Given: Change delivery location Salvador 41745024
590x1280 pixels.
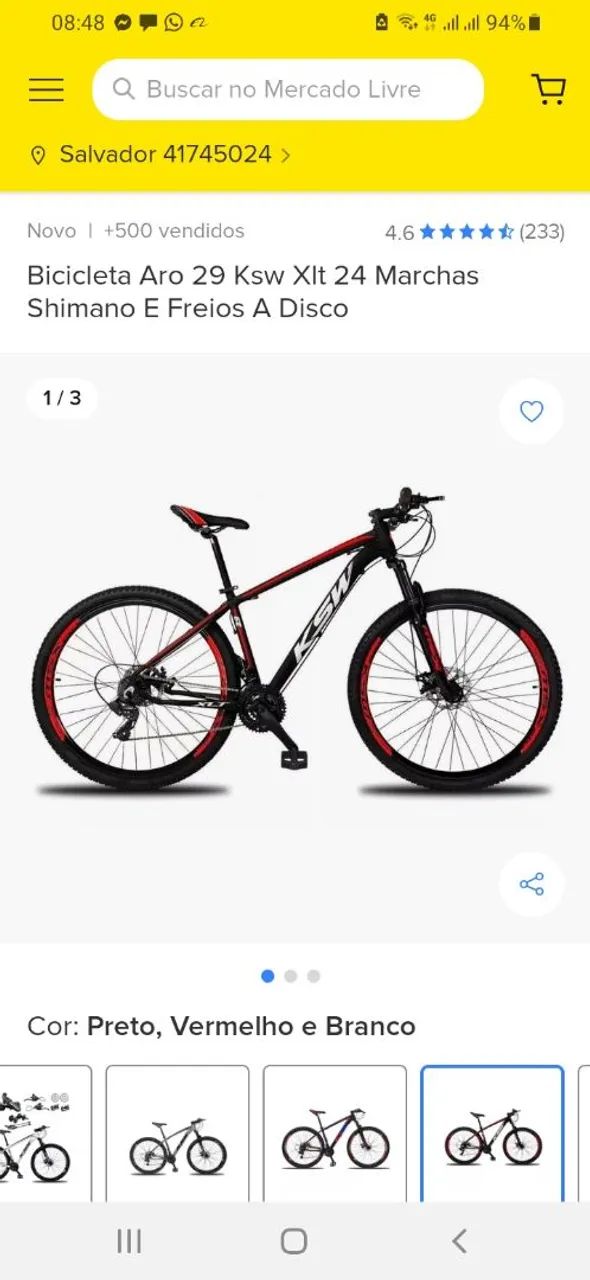Looking at the screenshot, I should pos(161,155).
